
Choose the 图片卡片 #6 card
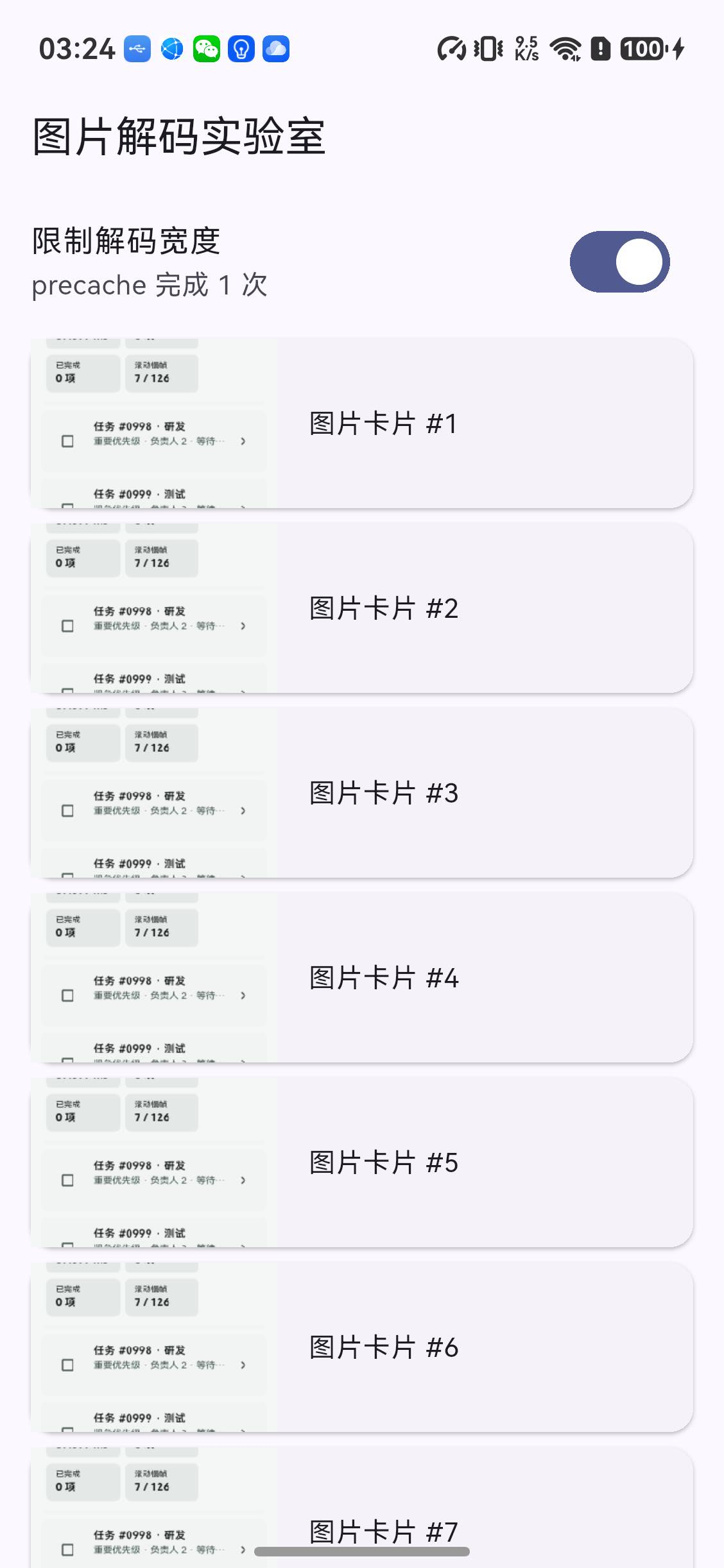(362, 1347)
